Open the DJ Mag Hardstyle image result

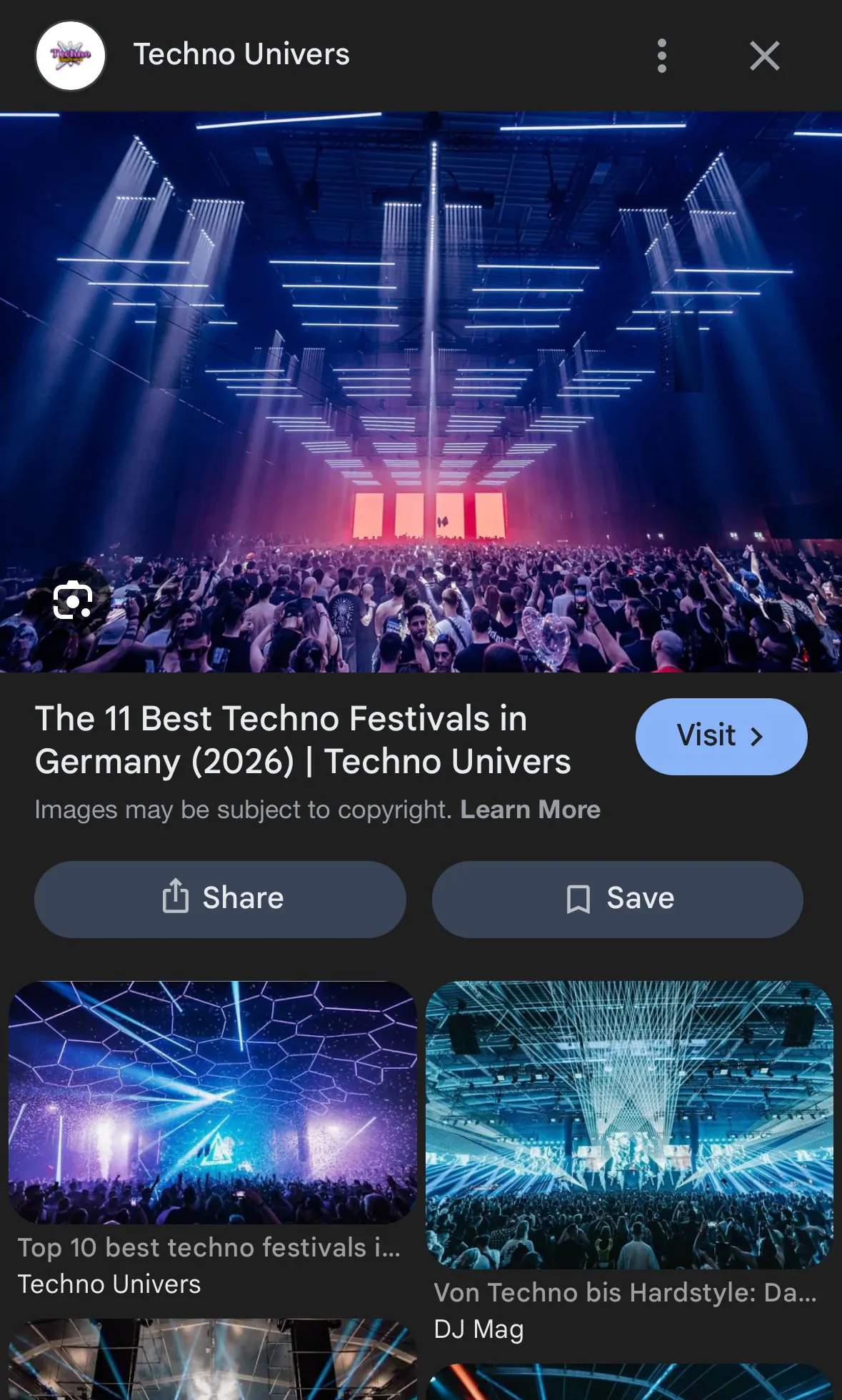[x=629, y=1124]
